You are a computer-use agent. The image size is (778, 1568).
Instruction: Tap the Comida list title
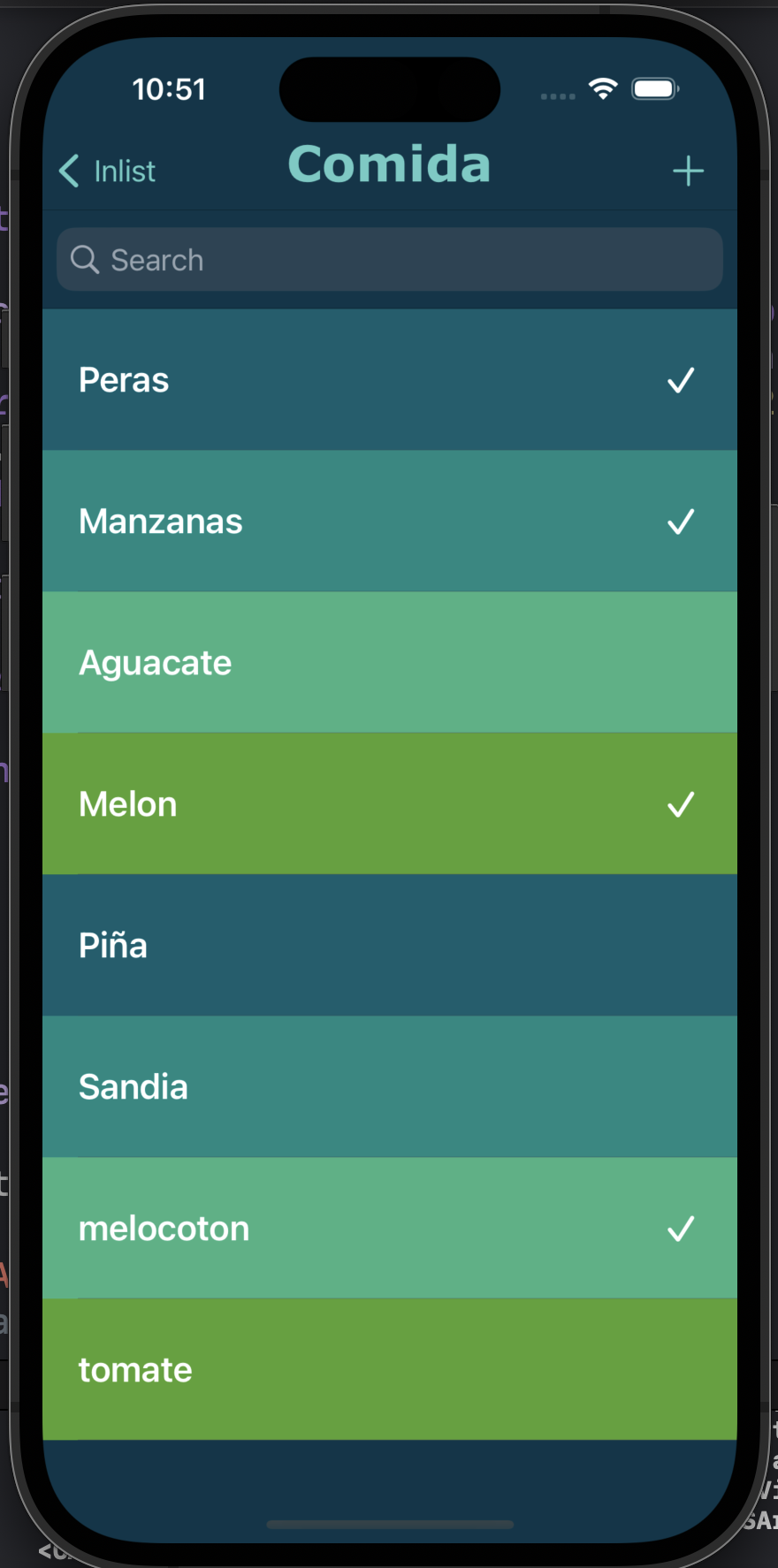point(389,164)
